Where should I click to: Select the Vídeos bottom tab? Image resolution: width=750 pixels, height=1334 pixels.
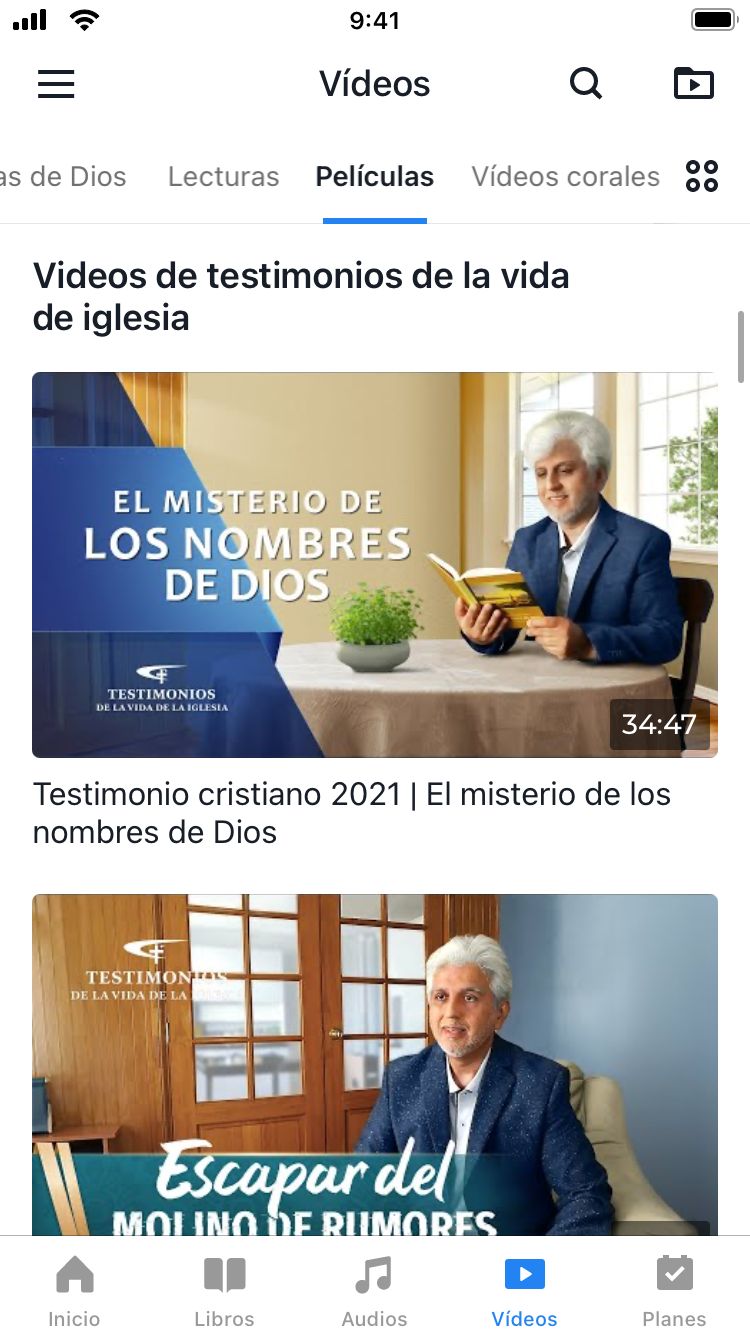click(x=524, y=1289)
